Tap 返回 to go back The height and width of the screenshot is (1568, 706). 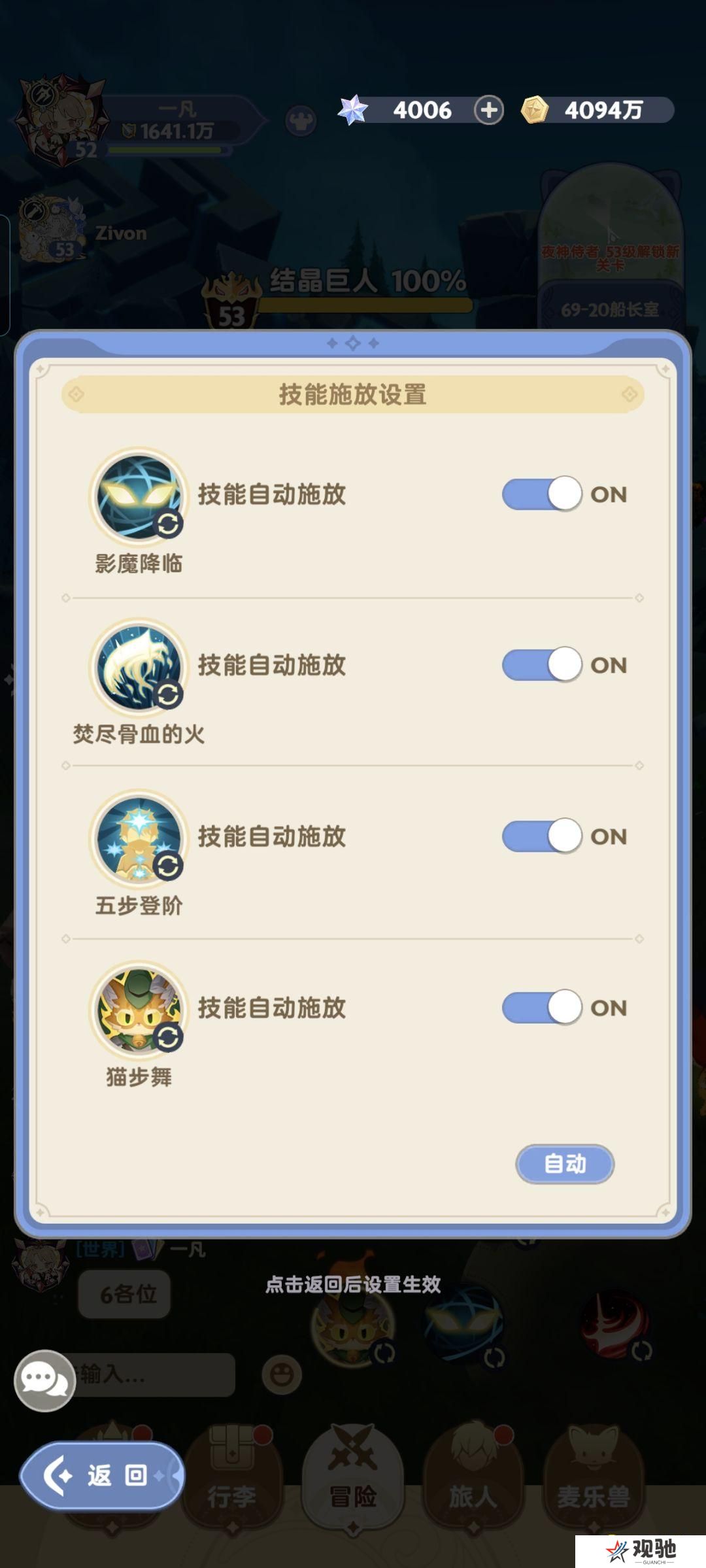[101, 1476]
